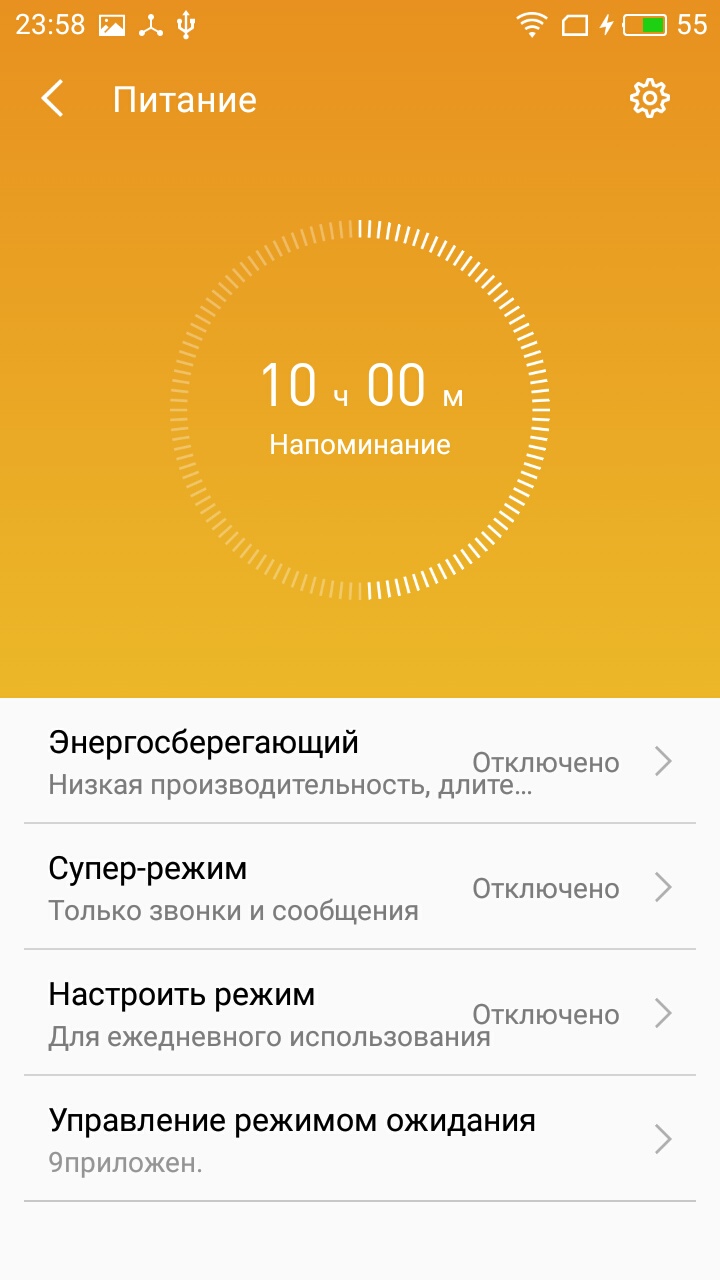This screenshot has width=720, height=1280.
Task: Open Управление режимом ожидания
Action: [360, 1139]
